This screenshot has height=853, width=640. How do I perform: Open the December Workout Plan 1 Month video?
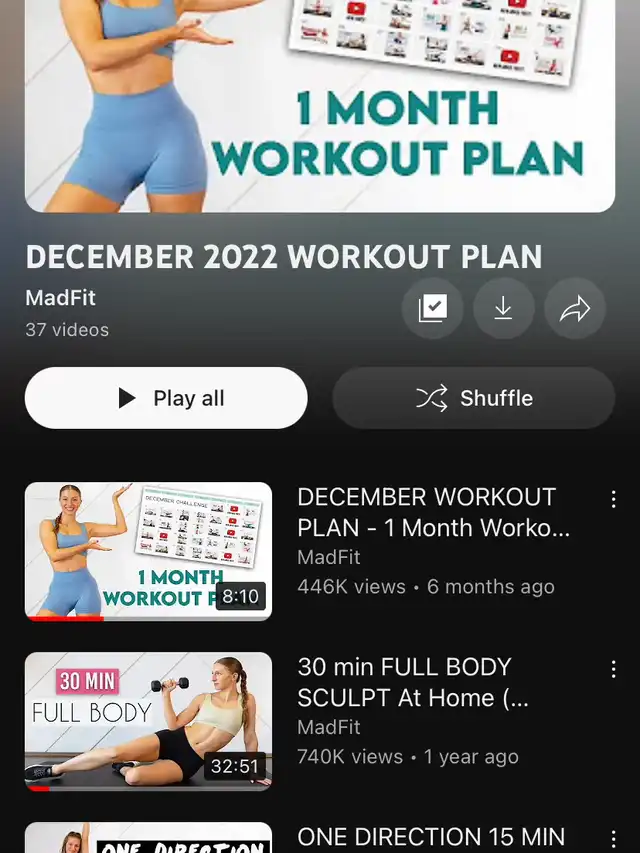click(x=148, y=551)
